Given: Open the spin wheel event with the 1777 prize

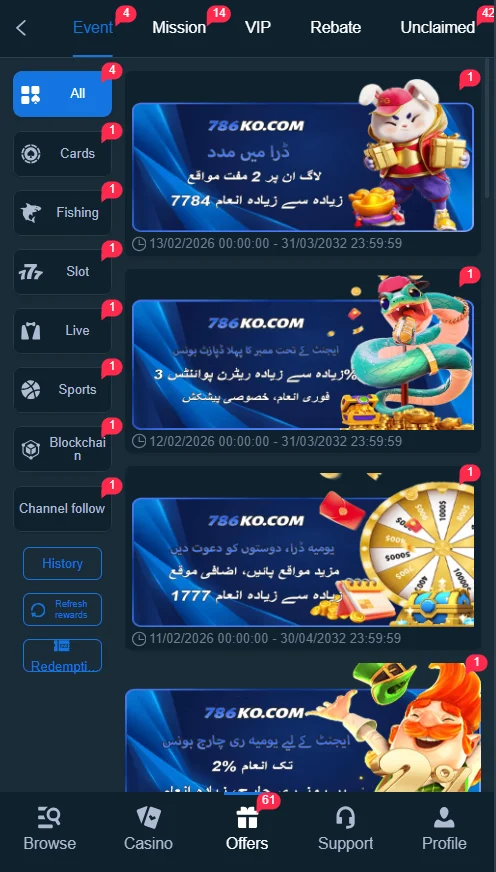Looking at the screenshot, I should [x=303, y=562].
